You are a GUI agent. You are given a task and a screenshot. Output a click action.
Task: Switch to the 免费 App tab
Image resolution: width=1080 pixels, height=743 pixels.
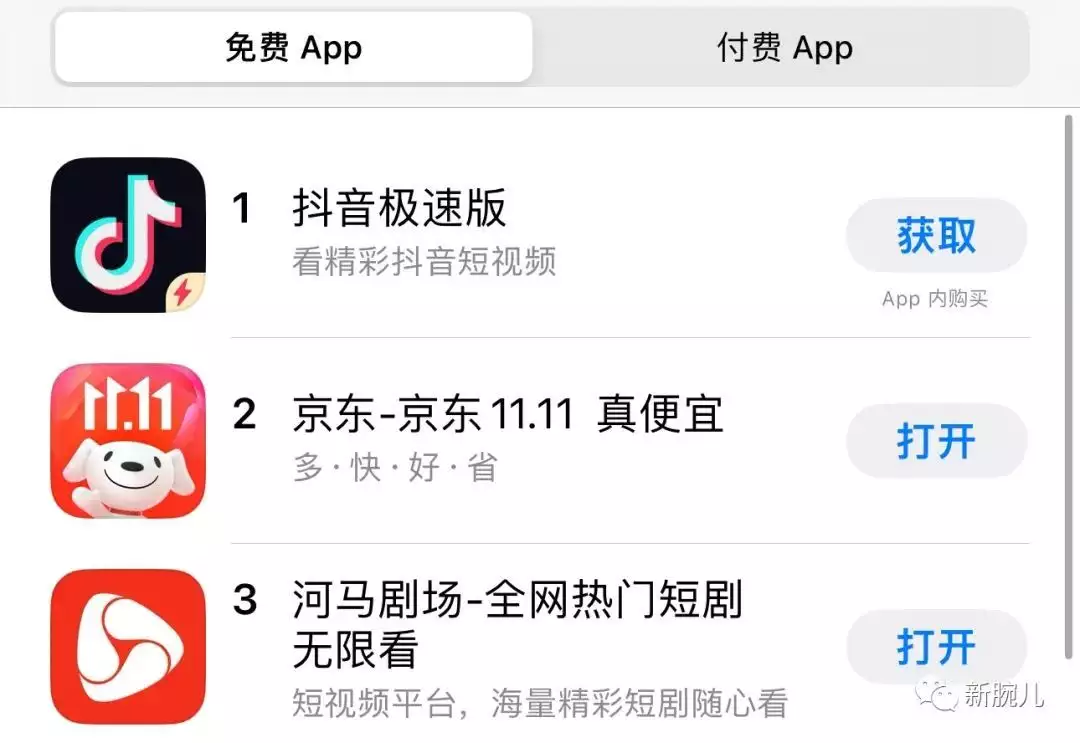coord(293,48)
